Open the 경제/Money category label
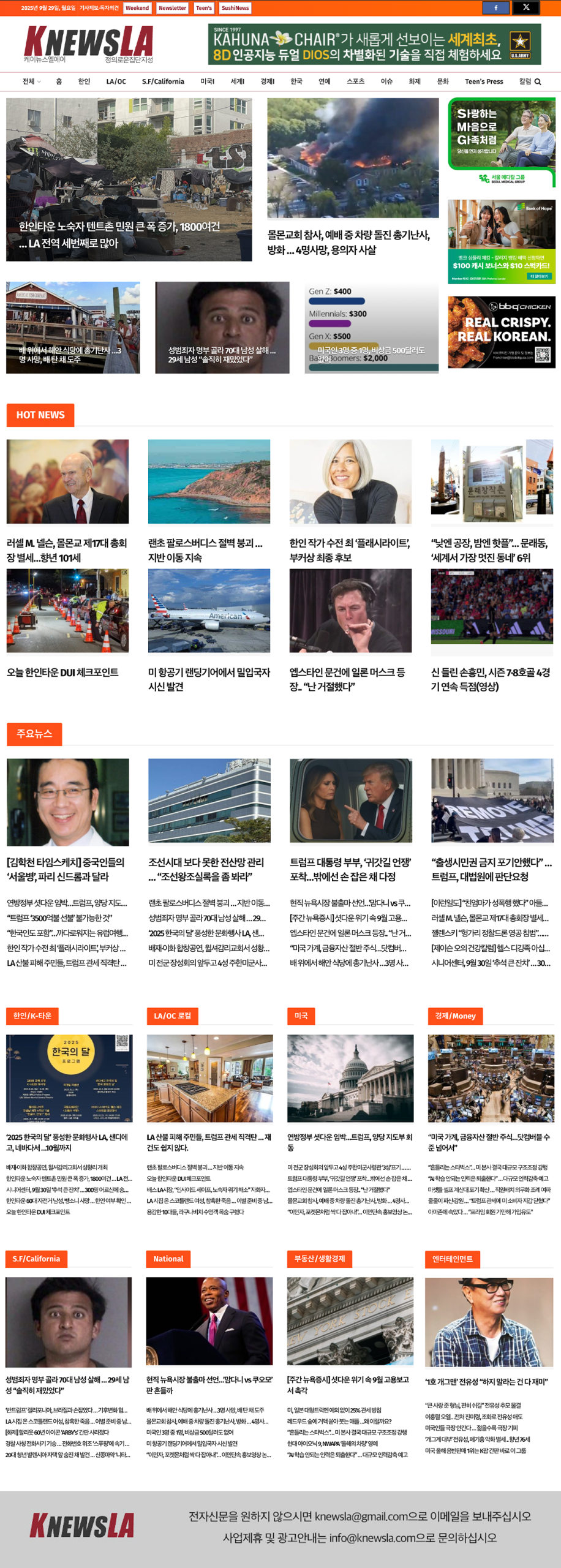This screenshot has height=1568, width=561. coord(455,1016)
